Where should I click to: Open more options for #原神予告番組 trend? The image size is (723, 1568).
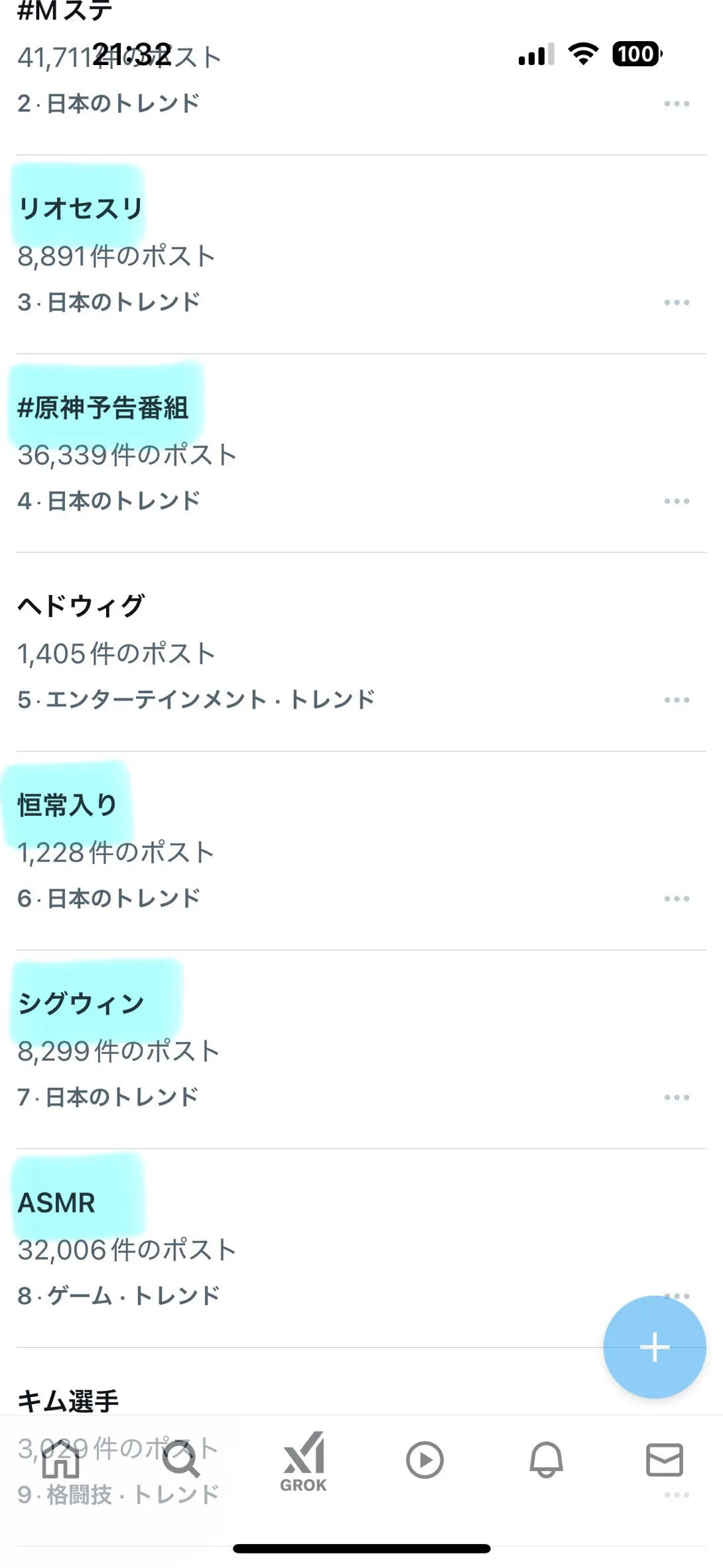(x=677, y=501)
